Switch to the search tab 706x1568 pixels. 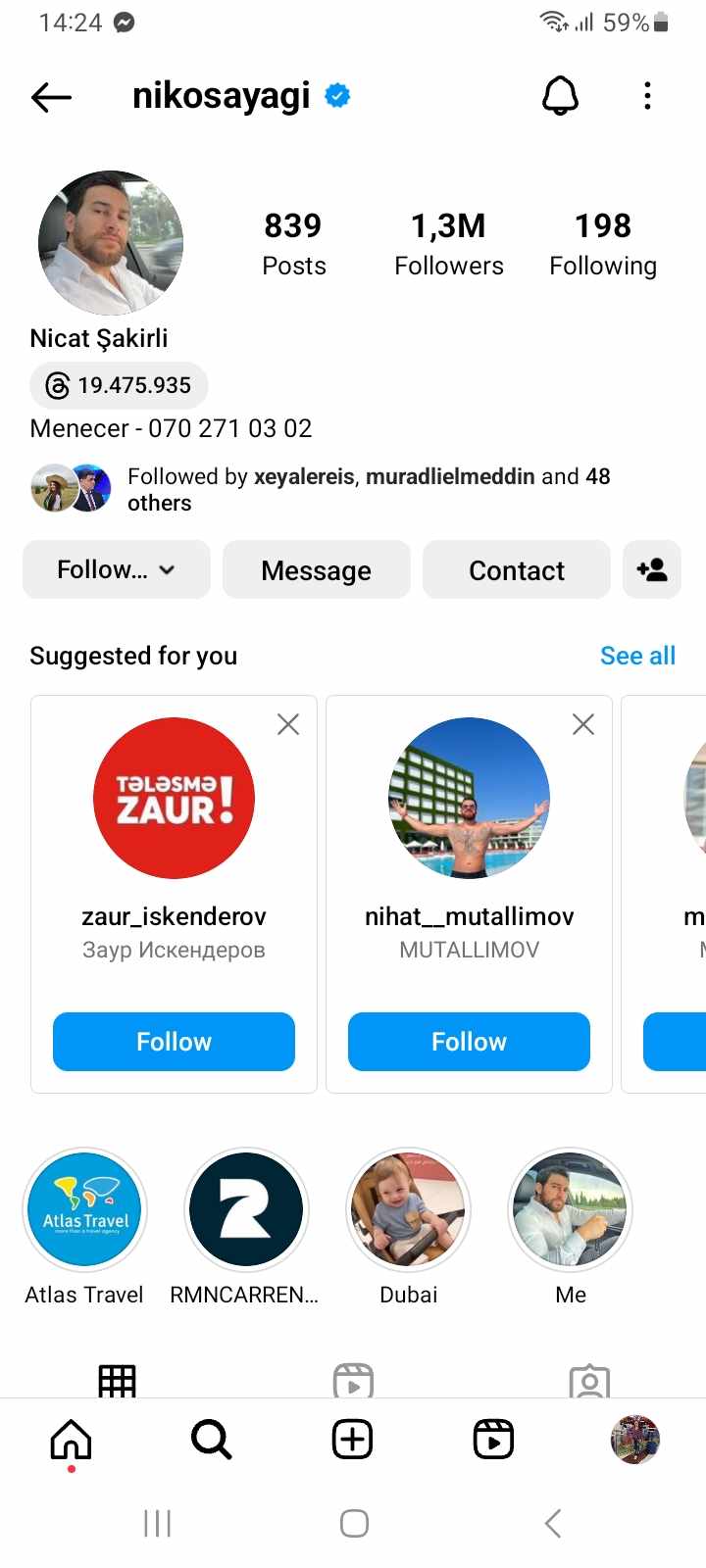point(211,1440)
